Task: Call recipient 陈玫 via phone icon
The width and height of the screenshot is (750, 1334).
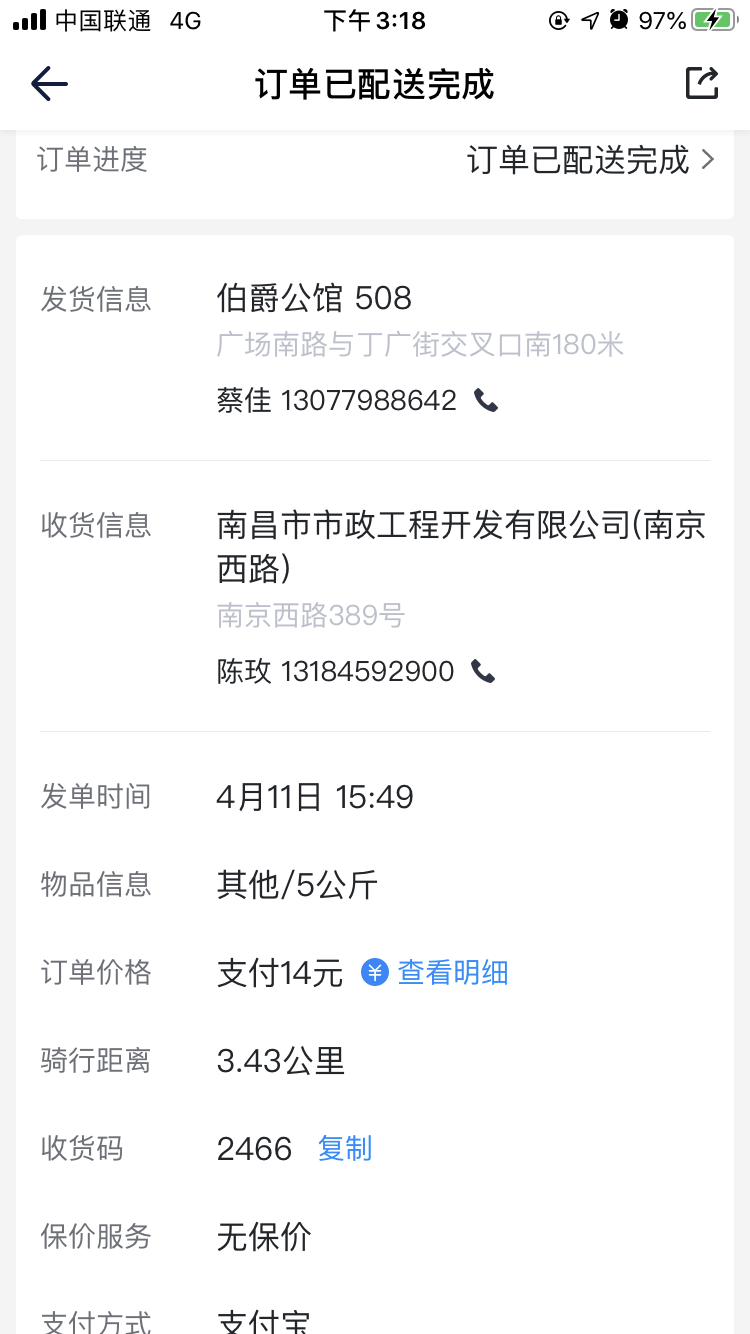Action: click(484, 671)
